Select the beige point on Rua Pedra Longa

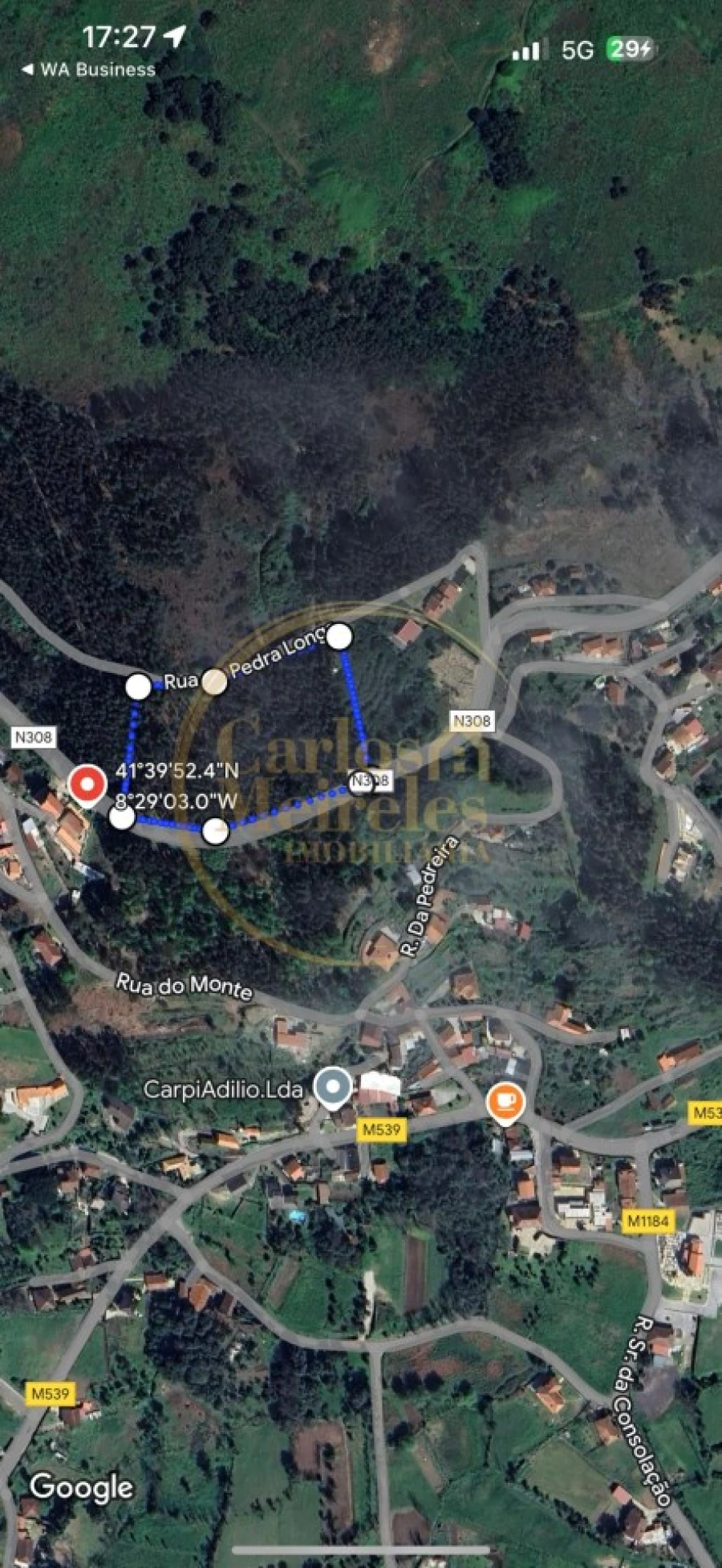coord(214,683)
